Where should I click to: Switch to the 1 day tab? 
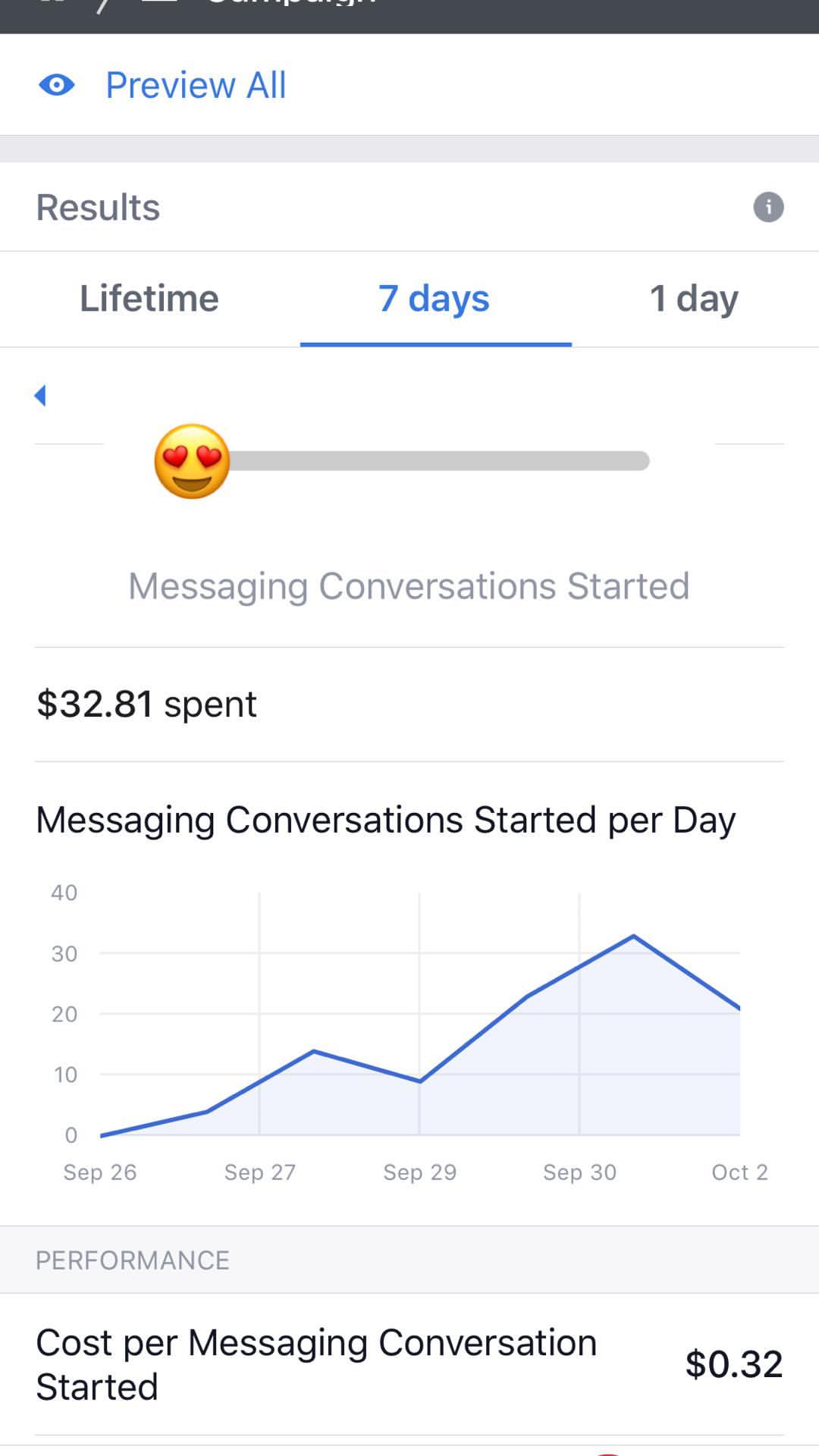(694, 299)
